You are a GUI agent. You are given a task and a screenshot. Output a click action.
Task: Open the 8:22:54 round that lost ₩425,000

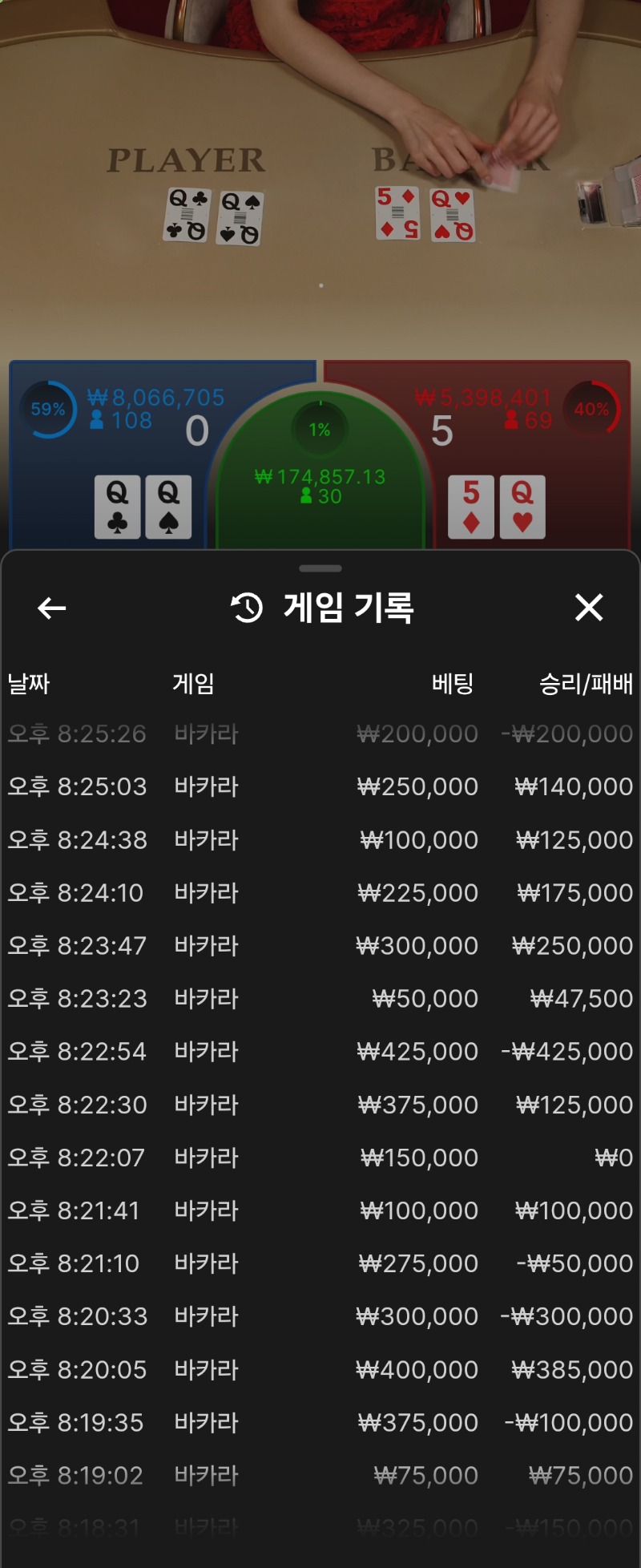point(320,1051)
